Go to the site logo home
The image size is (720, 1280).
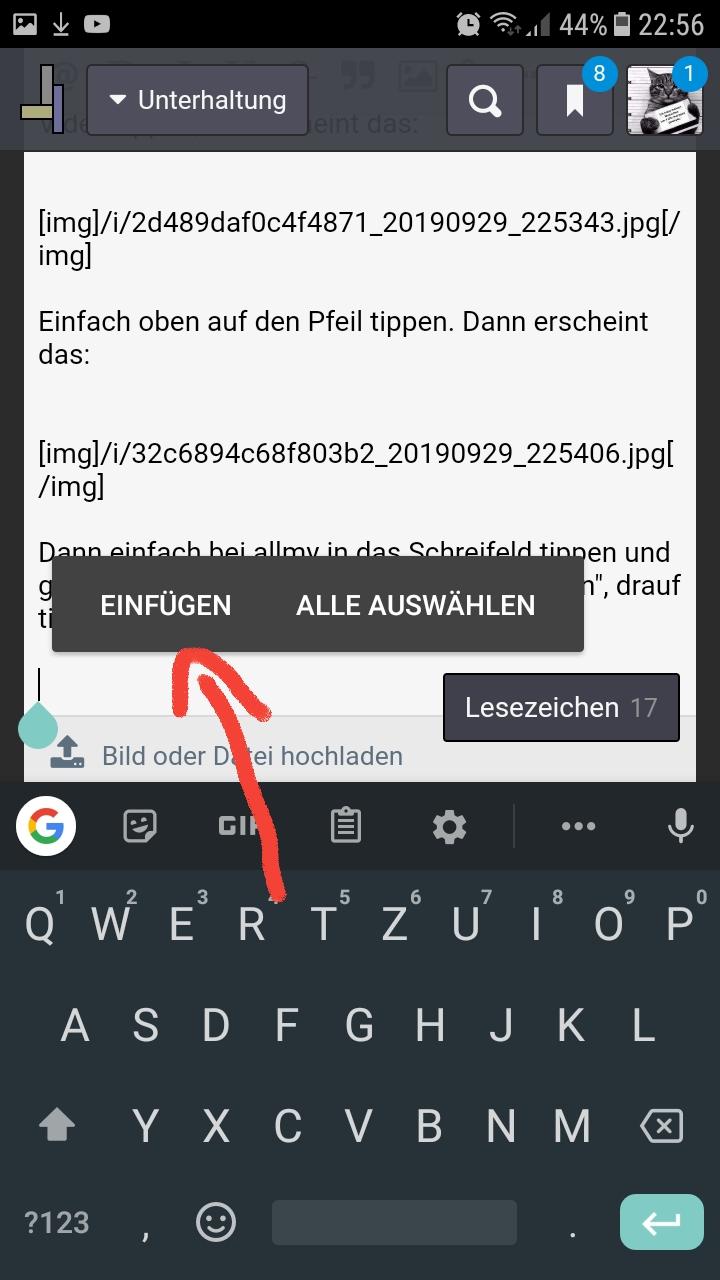44,100
